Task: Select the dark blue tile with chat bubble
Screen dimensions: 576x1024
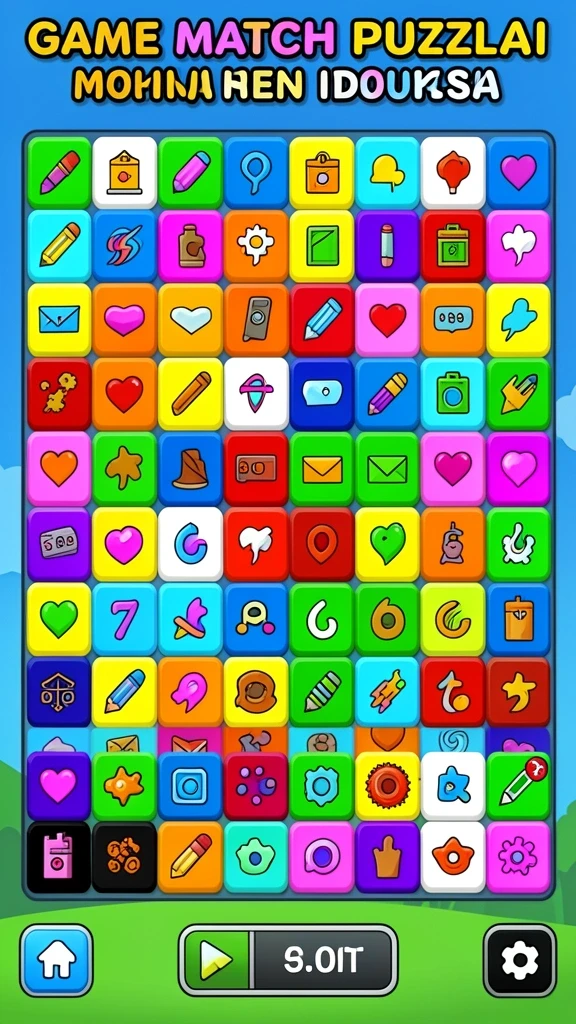Action: (x=322, y=394)
